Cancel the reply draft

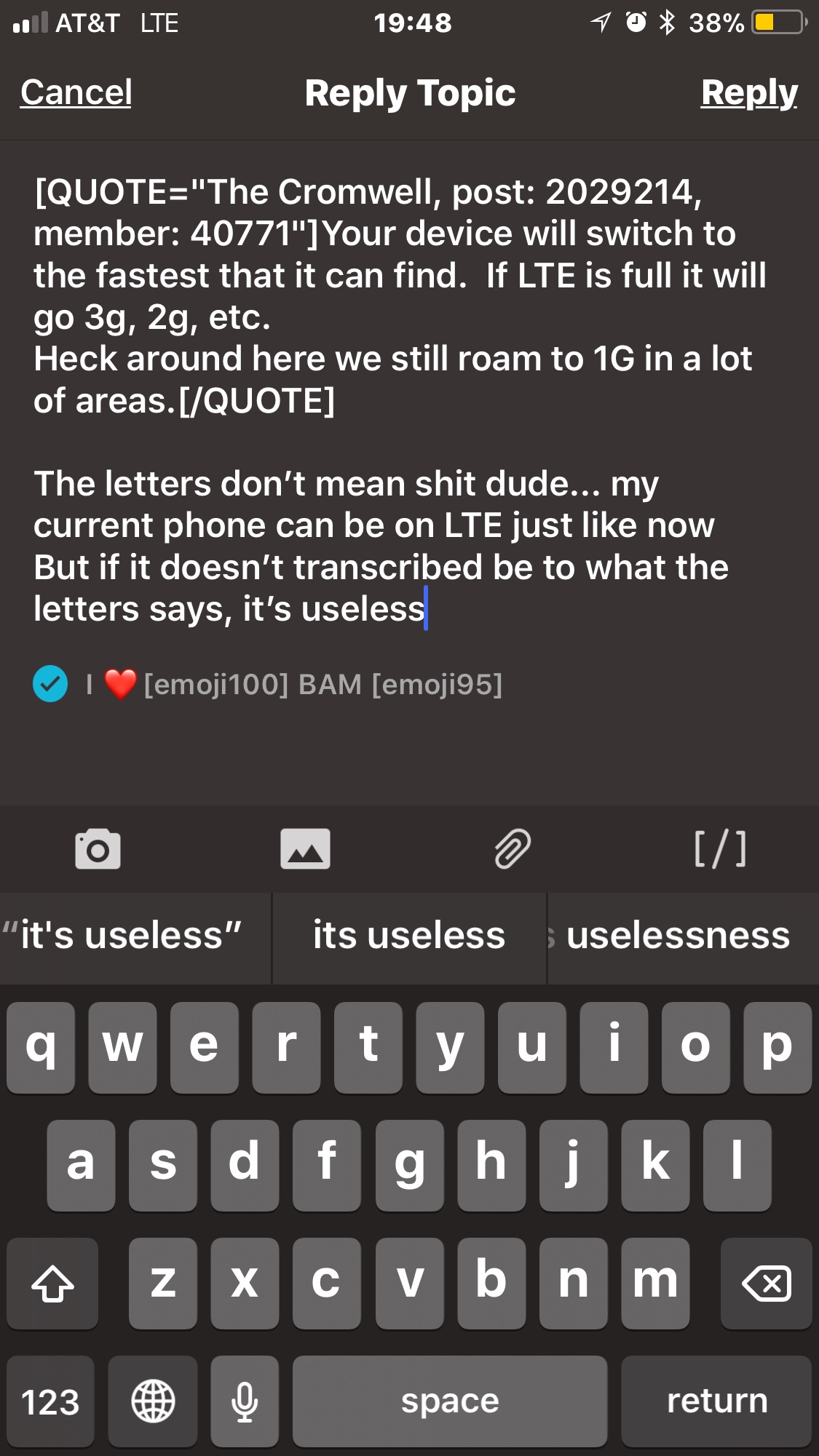(x=76, y=93)
